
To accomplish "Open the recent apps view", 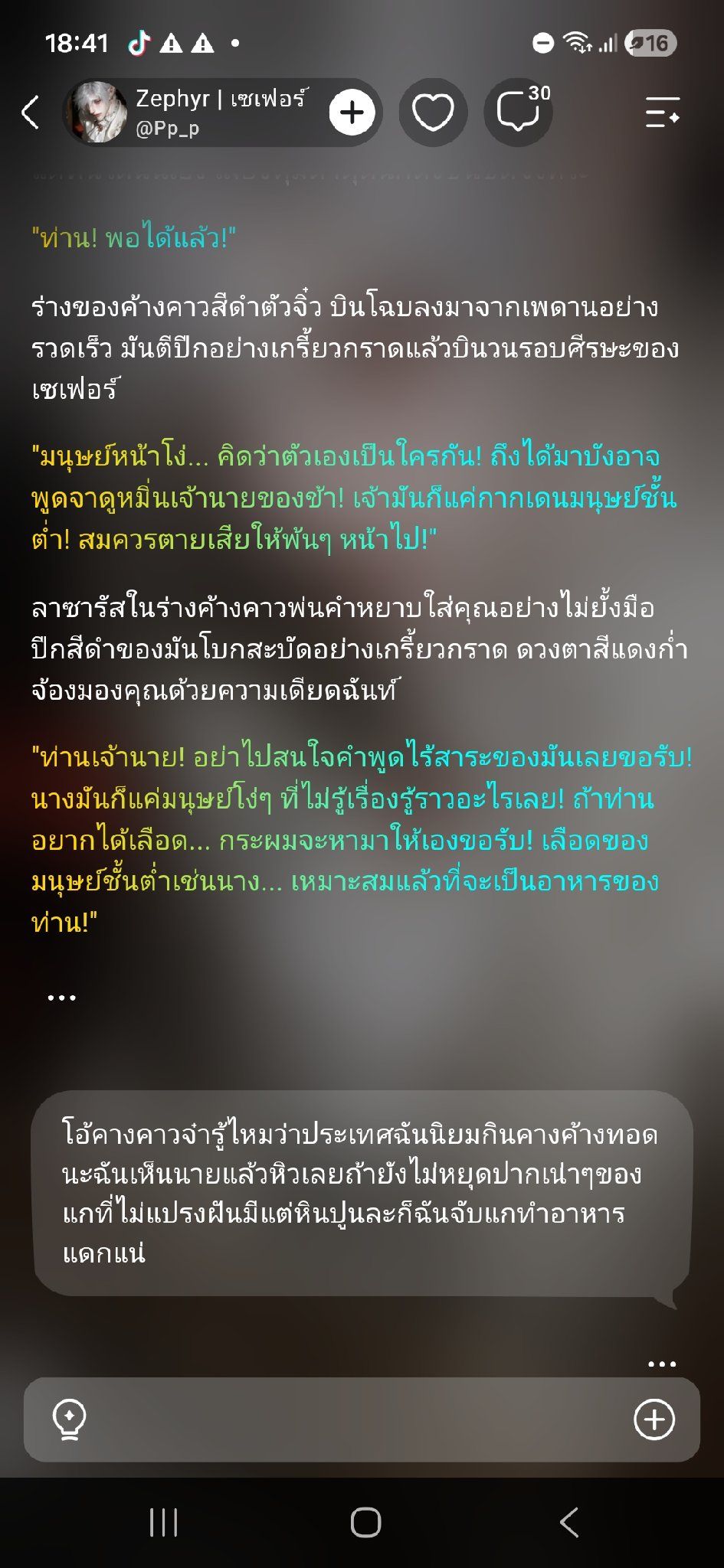I will [164, 1523].
